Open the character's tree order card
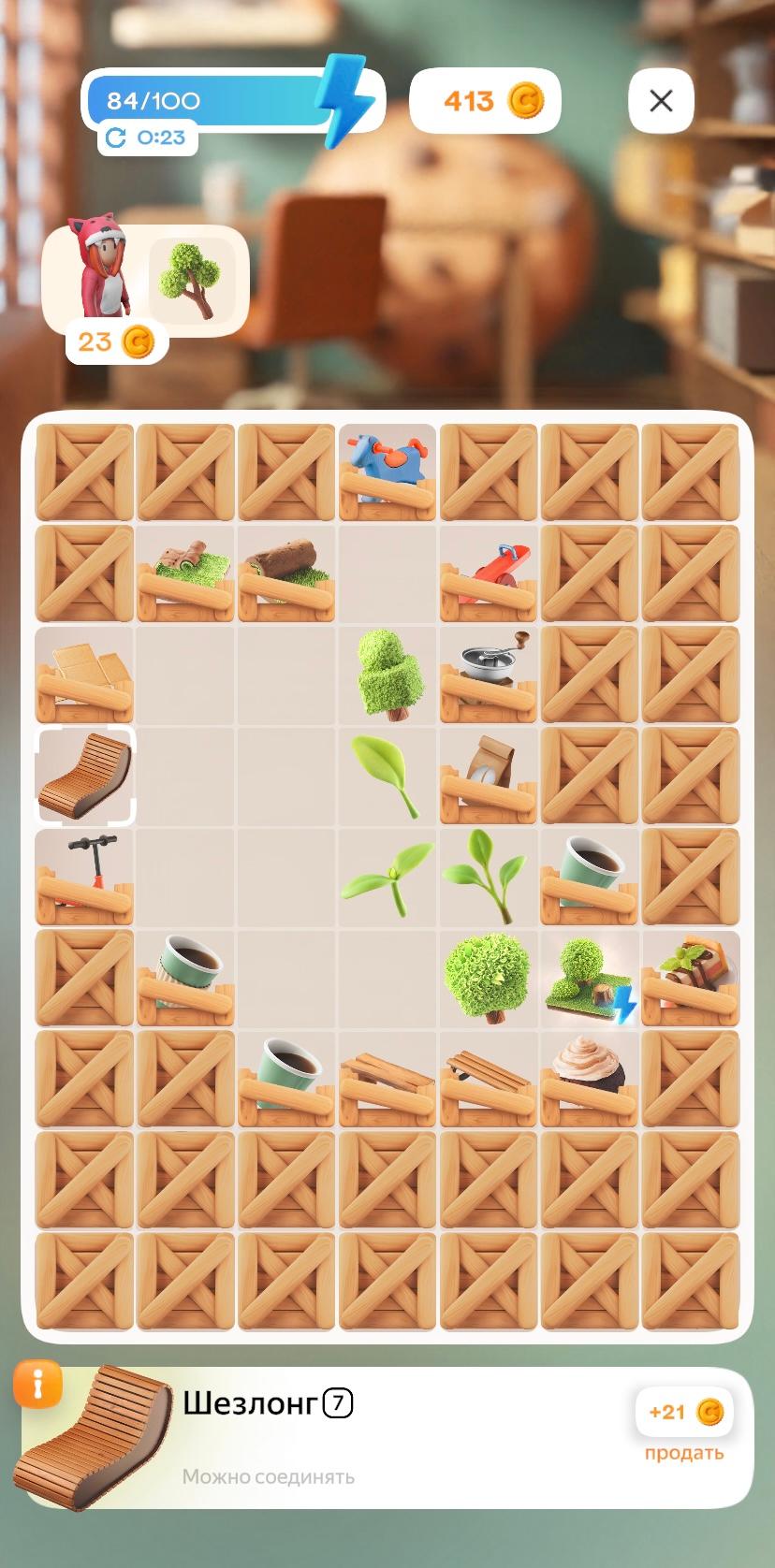Screen dimensions: 775x1568 (145, 278)
